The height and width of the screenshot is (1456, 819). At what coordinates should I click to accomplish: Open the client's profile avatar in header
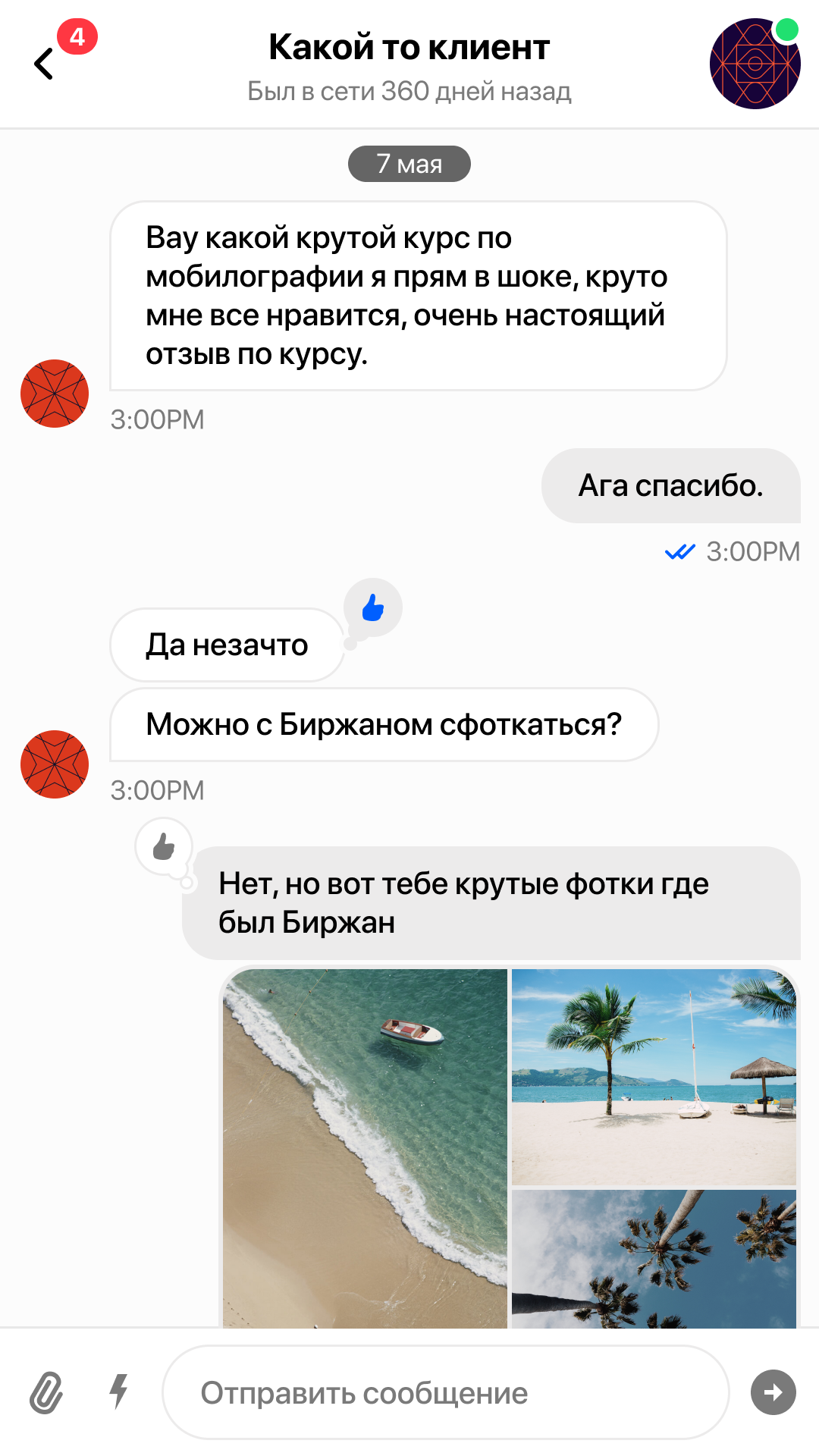click(754, 64)
